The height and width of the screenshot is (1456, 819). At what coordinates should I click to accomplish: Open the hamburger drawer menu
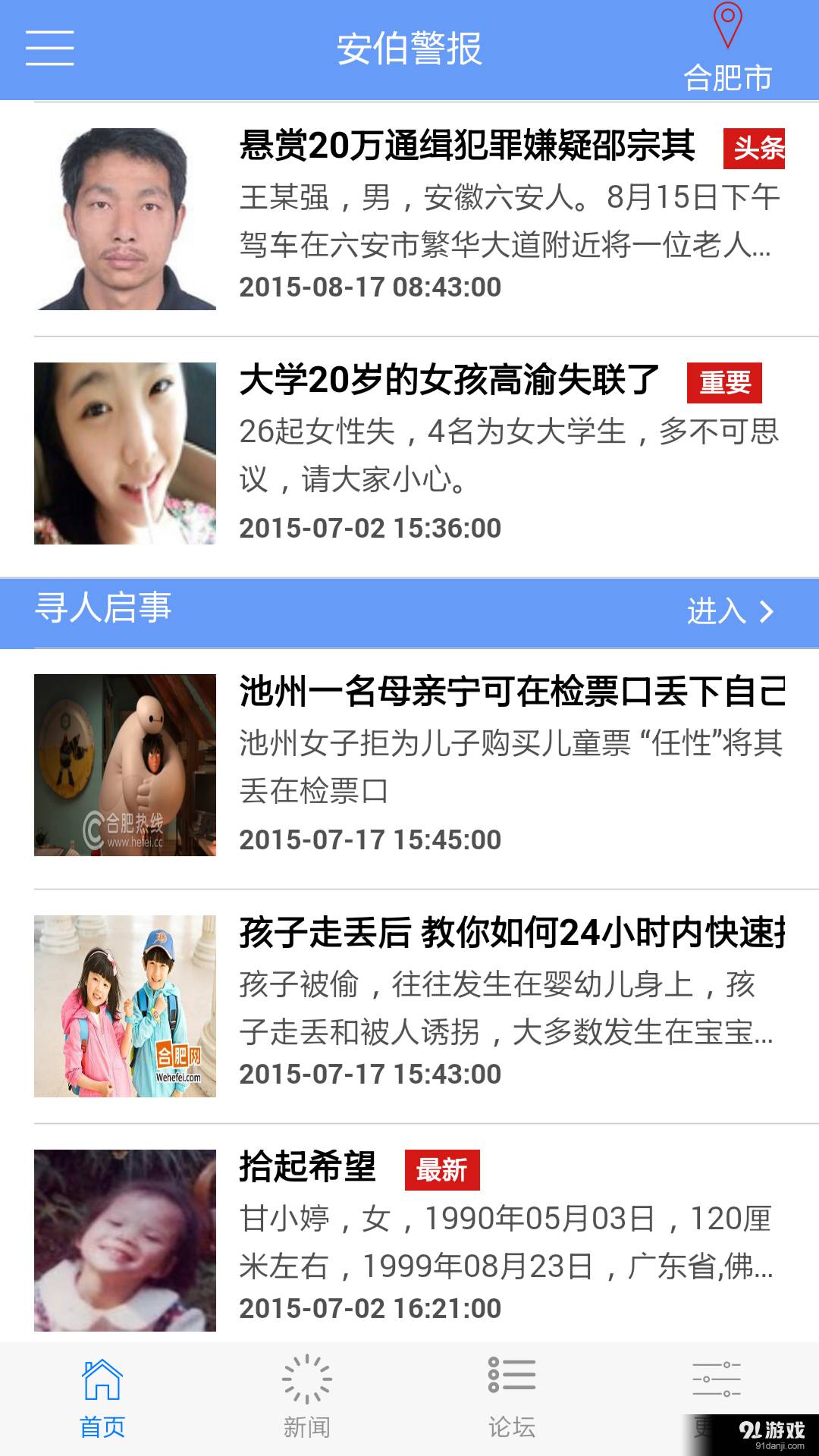pyautogui.click(x=50, y=49)
